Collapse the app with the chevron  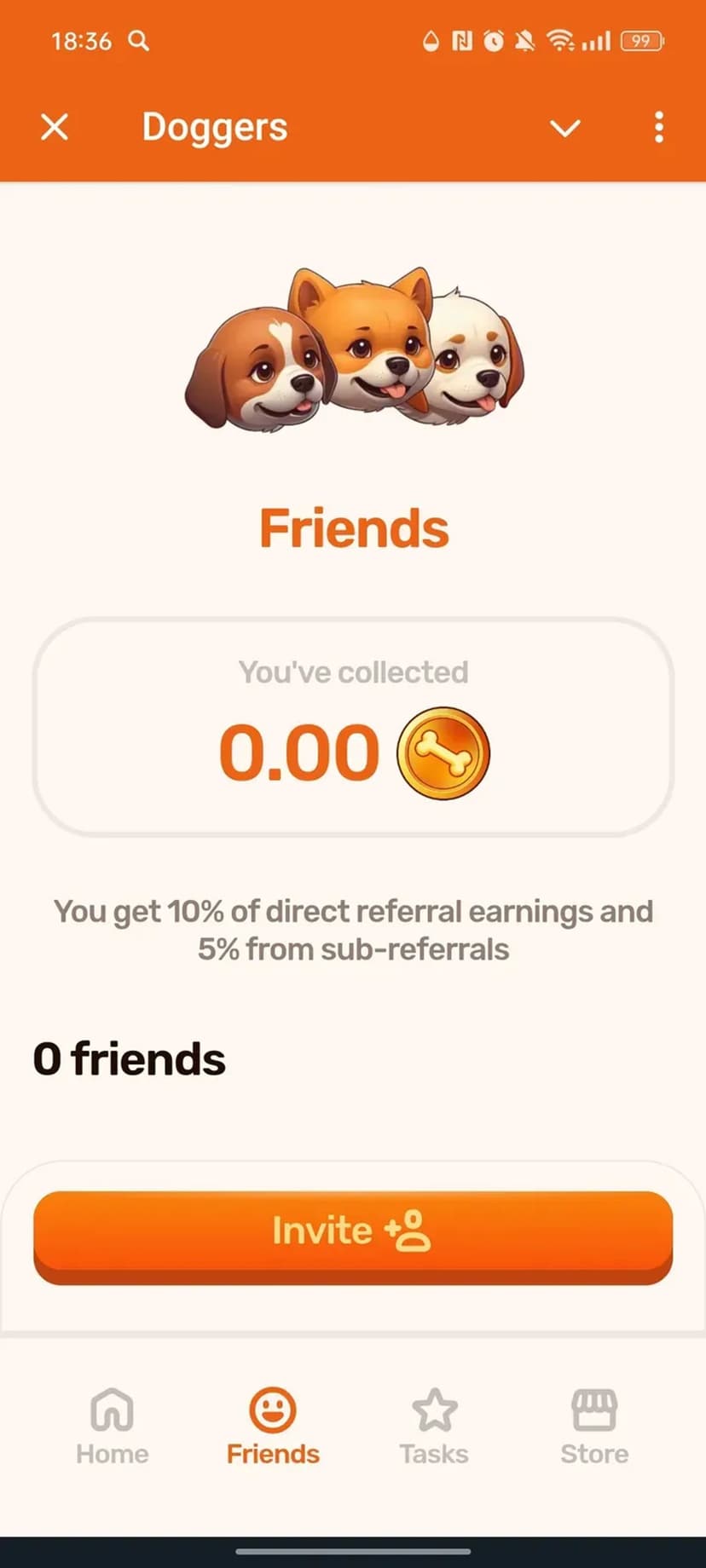[564, 128]
